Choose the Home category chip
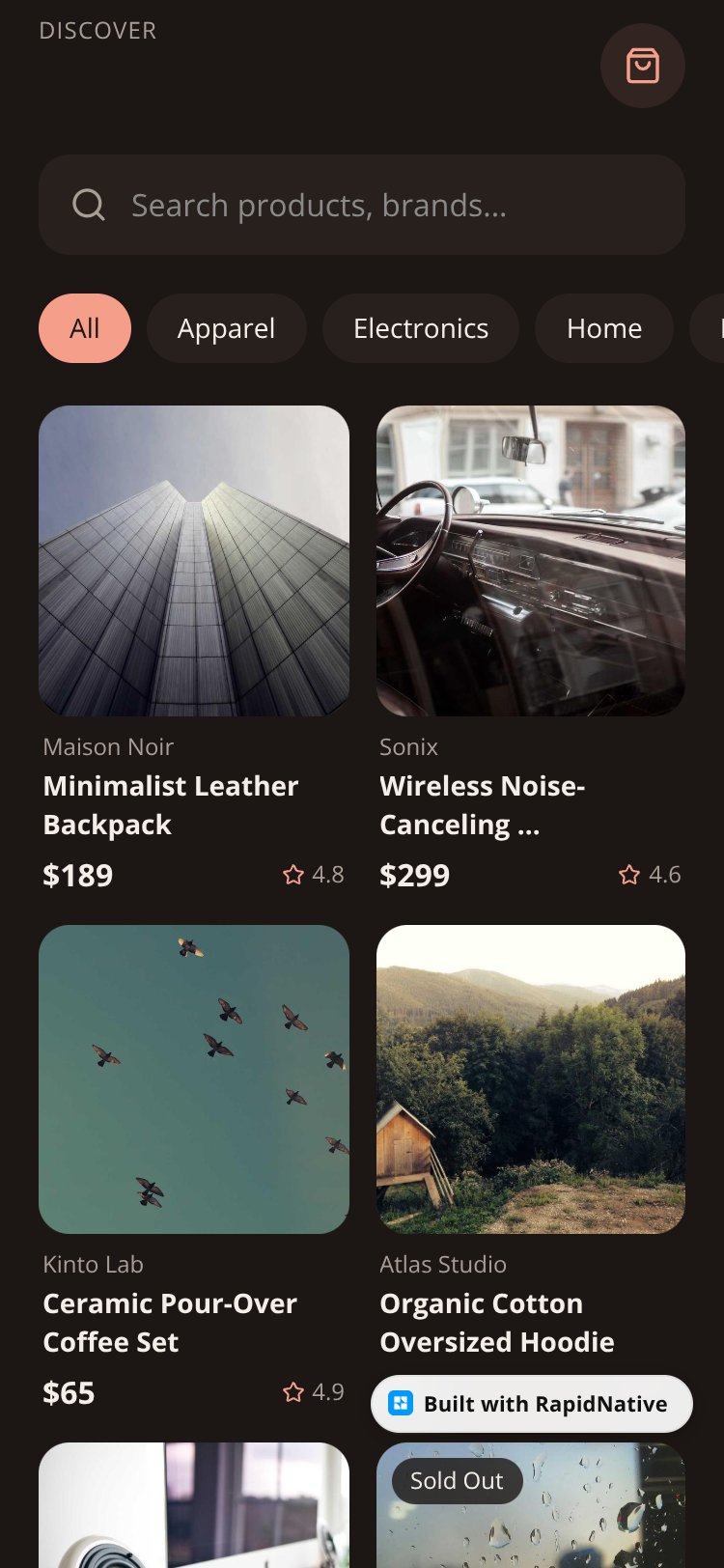The height and width of the screenshot is (1568, 724). [x=604, y=328]
